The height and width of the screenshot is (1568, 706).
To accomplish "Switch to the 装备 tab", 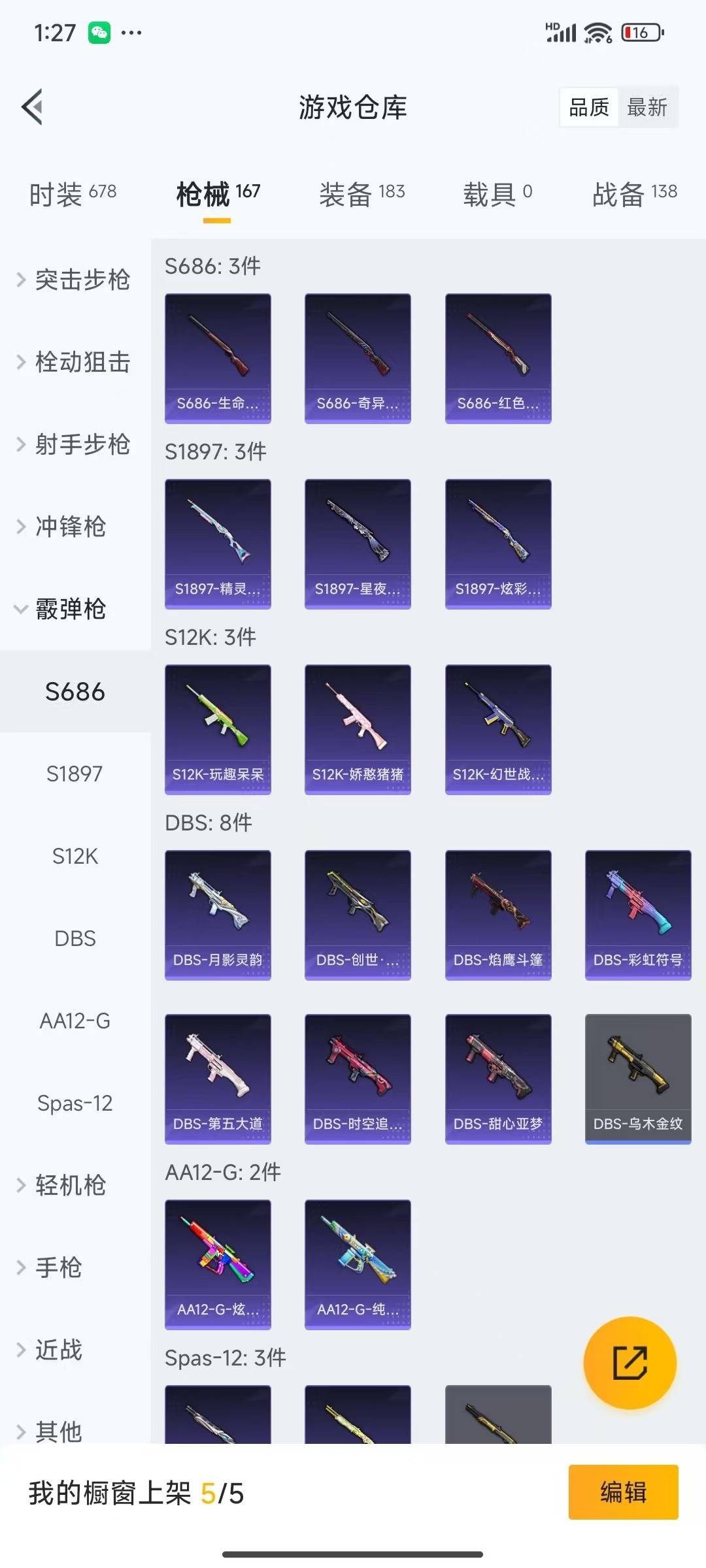I will click(361, 193).
